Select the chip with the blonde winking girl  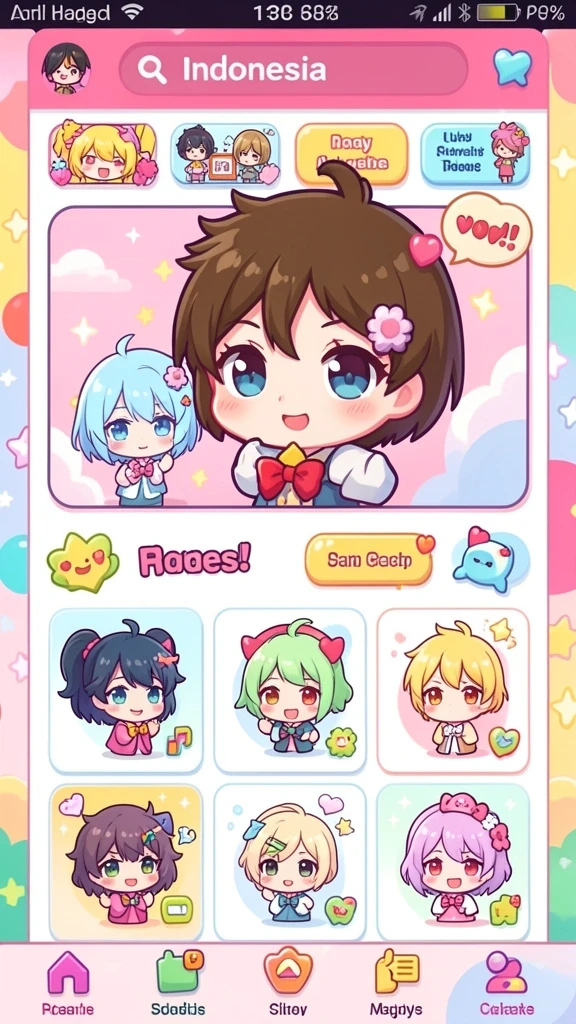103,154
